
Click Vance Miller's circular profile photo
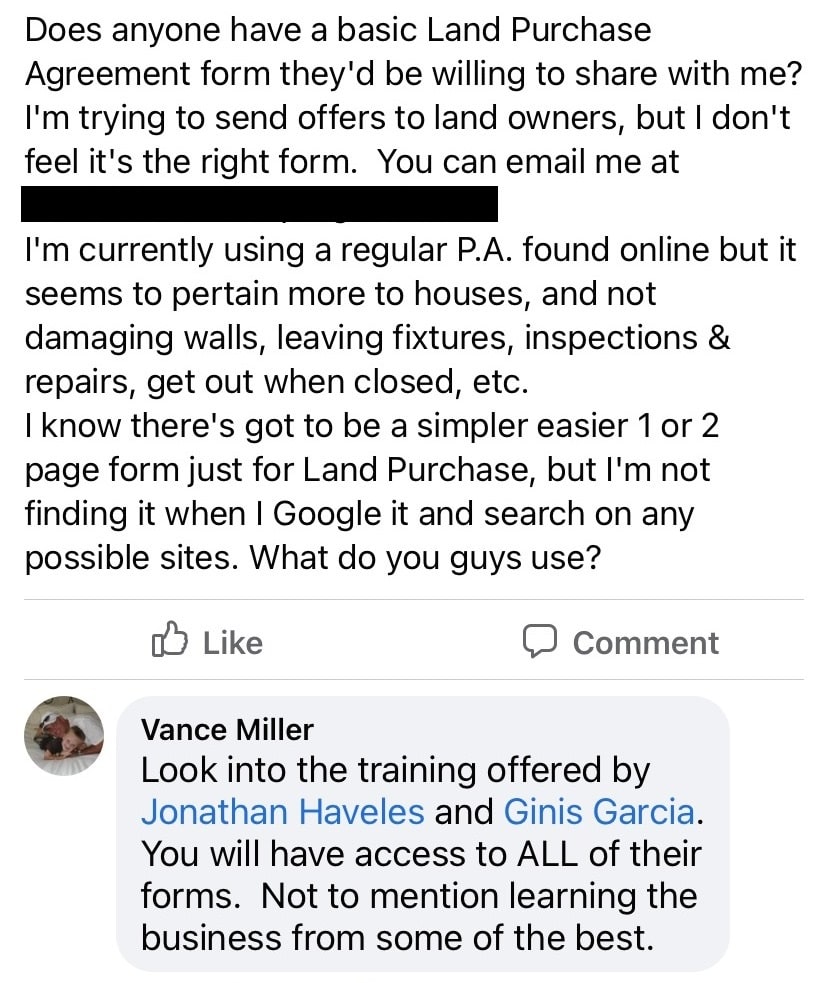pyautogui.click(x=64, y=735)
